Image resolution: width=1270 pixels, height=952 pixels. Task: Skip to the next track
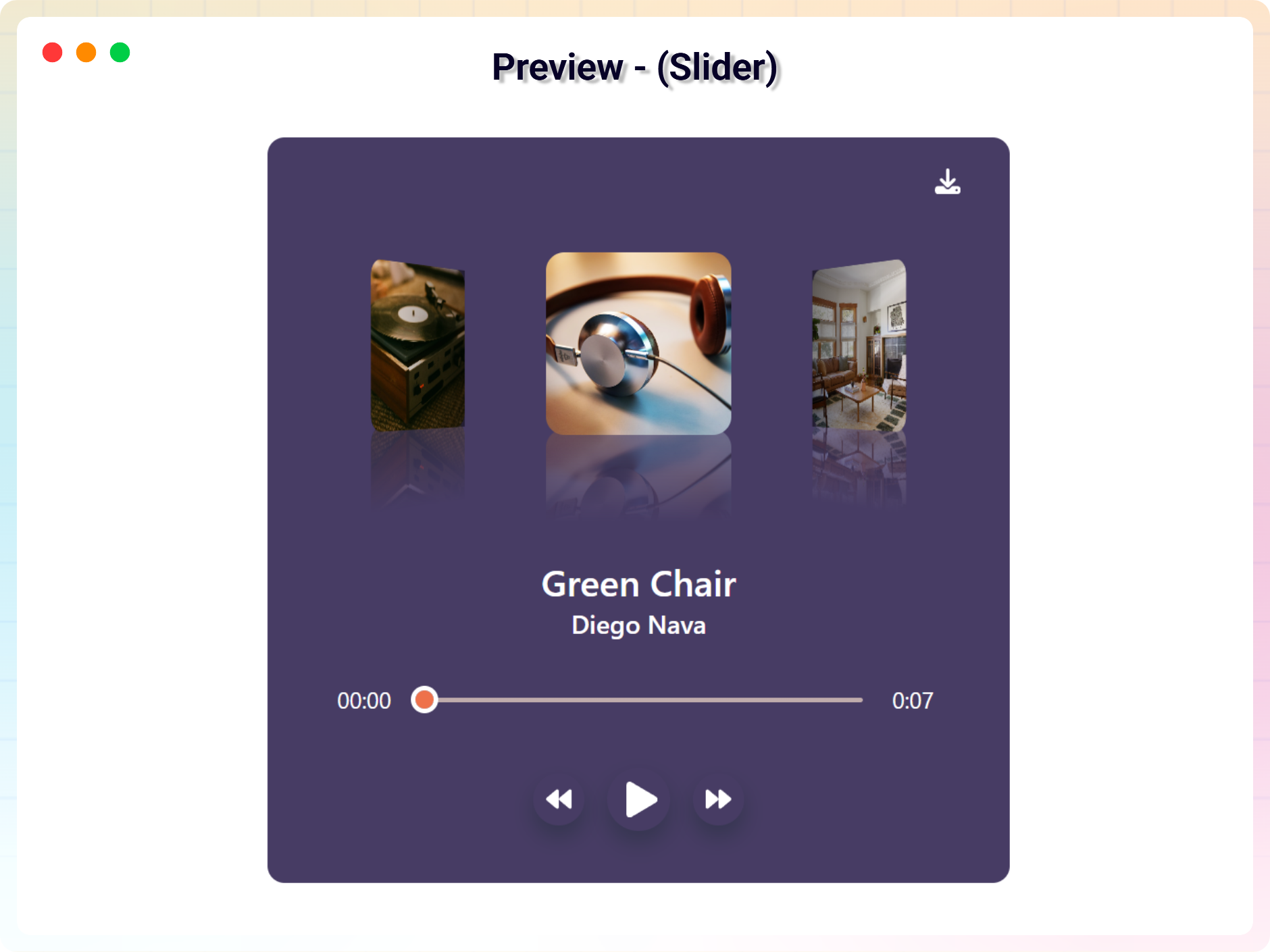pyautogui.click(x=717, y=799)
